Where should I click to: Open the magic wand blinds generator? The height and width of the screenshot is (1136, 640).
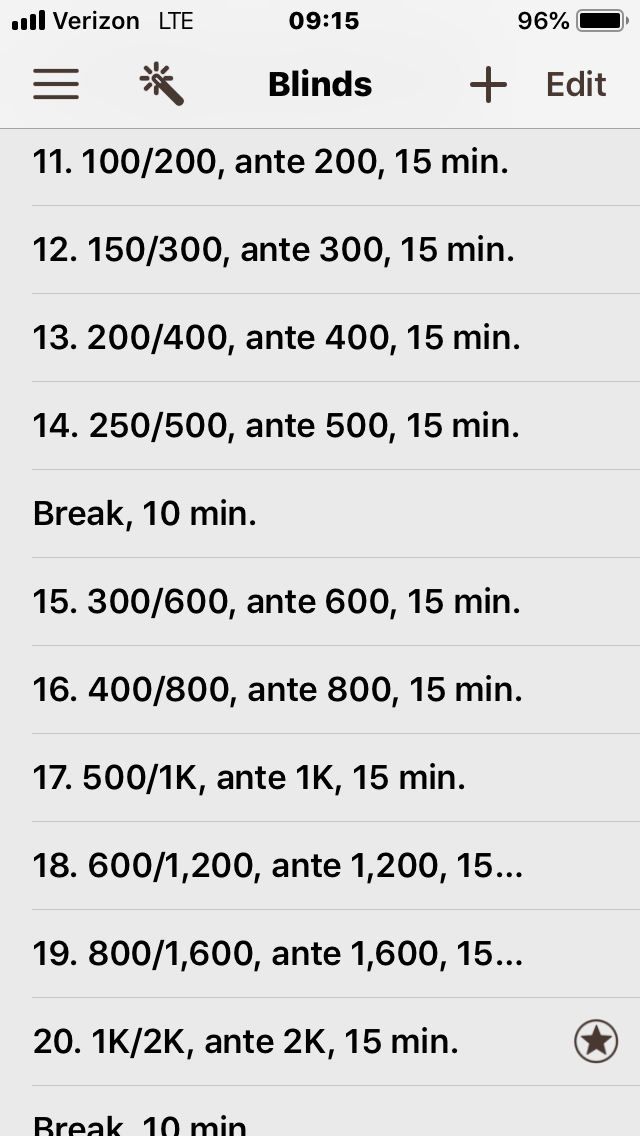click(162, 84)
